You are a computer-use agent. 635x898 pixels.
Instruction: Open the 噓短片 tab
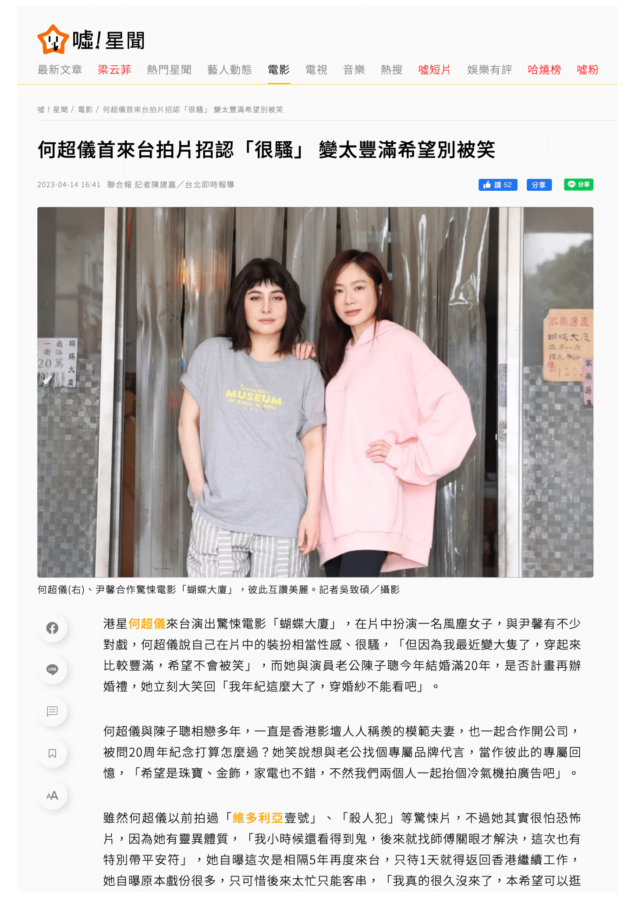pyautogui.click(x=434, y=70)
